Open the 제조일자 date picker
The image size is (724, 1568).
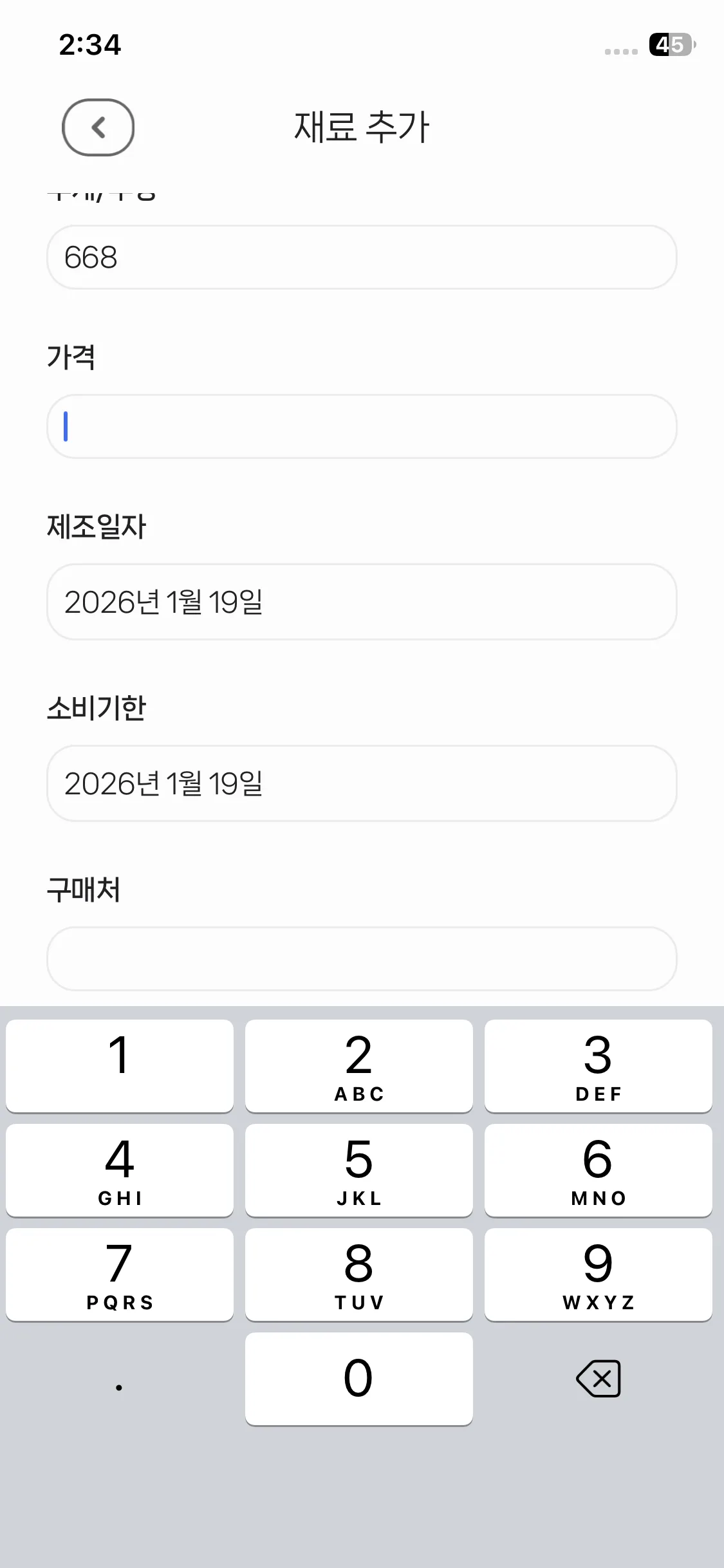[x=361, y=603]
